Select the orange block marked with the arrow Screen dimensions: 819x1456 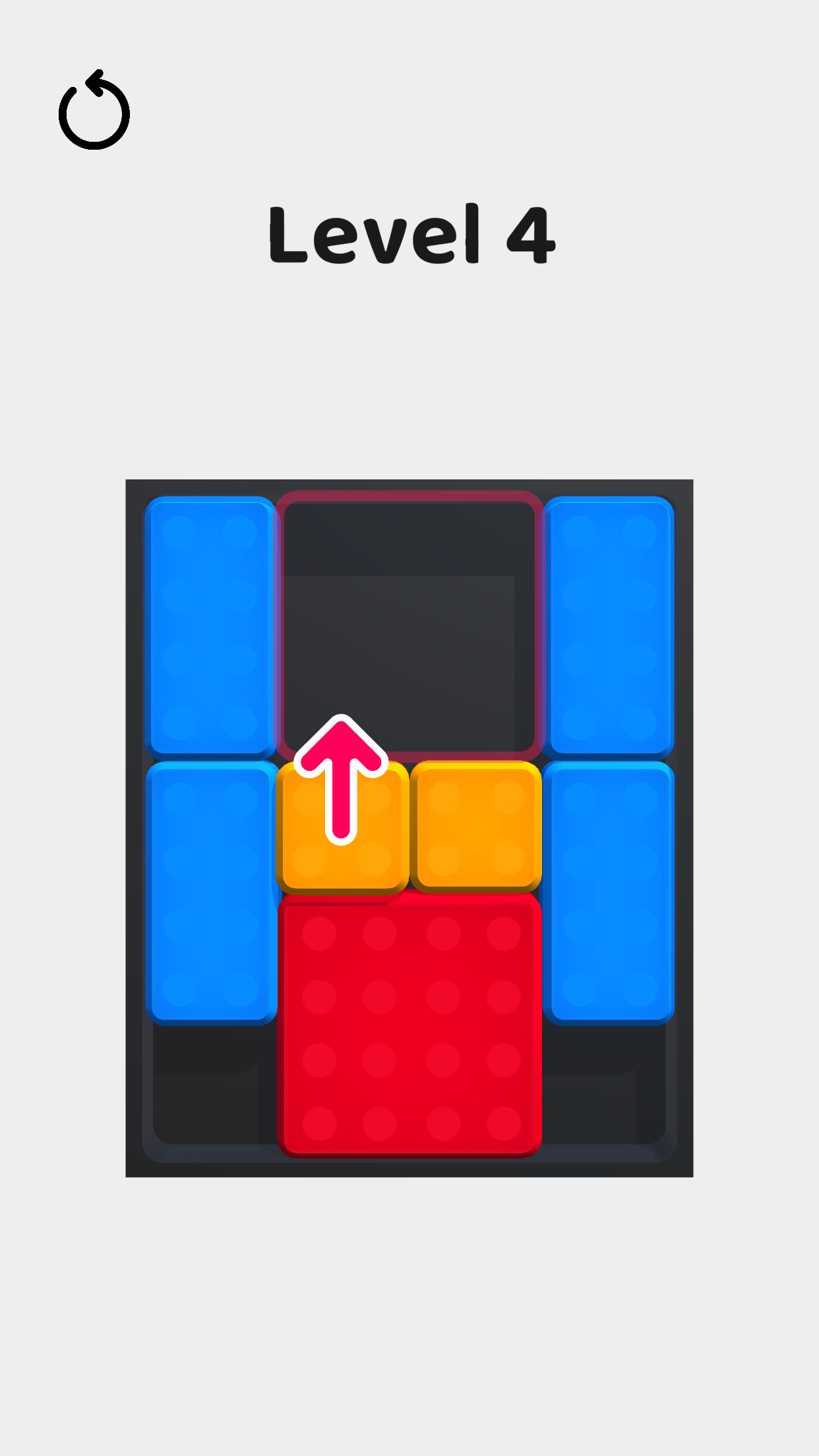pyautogui.click(x=342, y=828)
